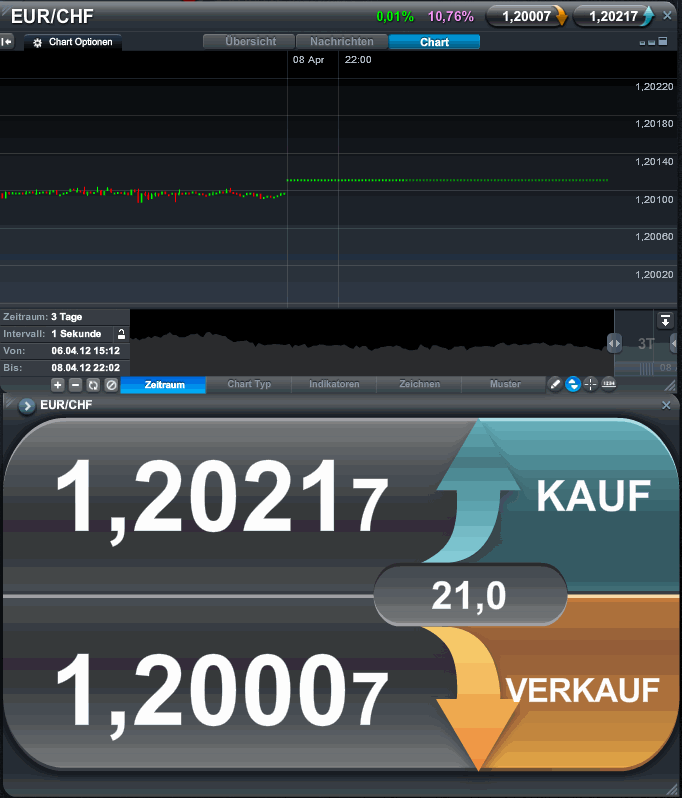Viewport: 682px width, 798px height.
Task: Close the EUR/CHF chart window
Action: (668, 16)
